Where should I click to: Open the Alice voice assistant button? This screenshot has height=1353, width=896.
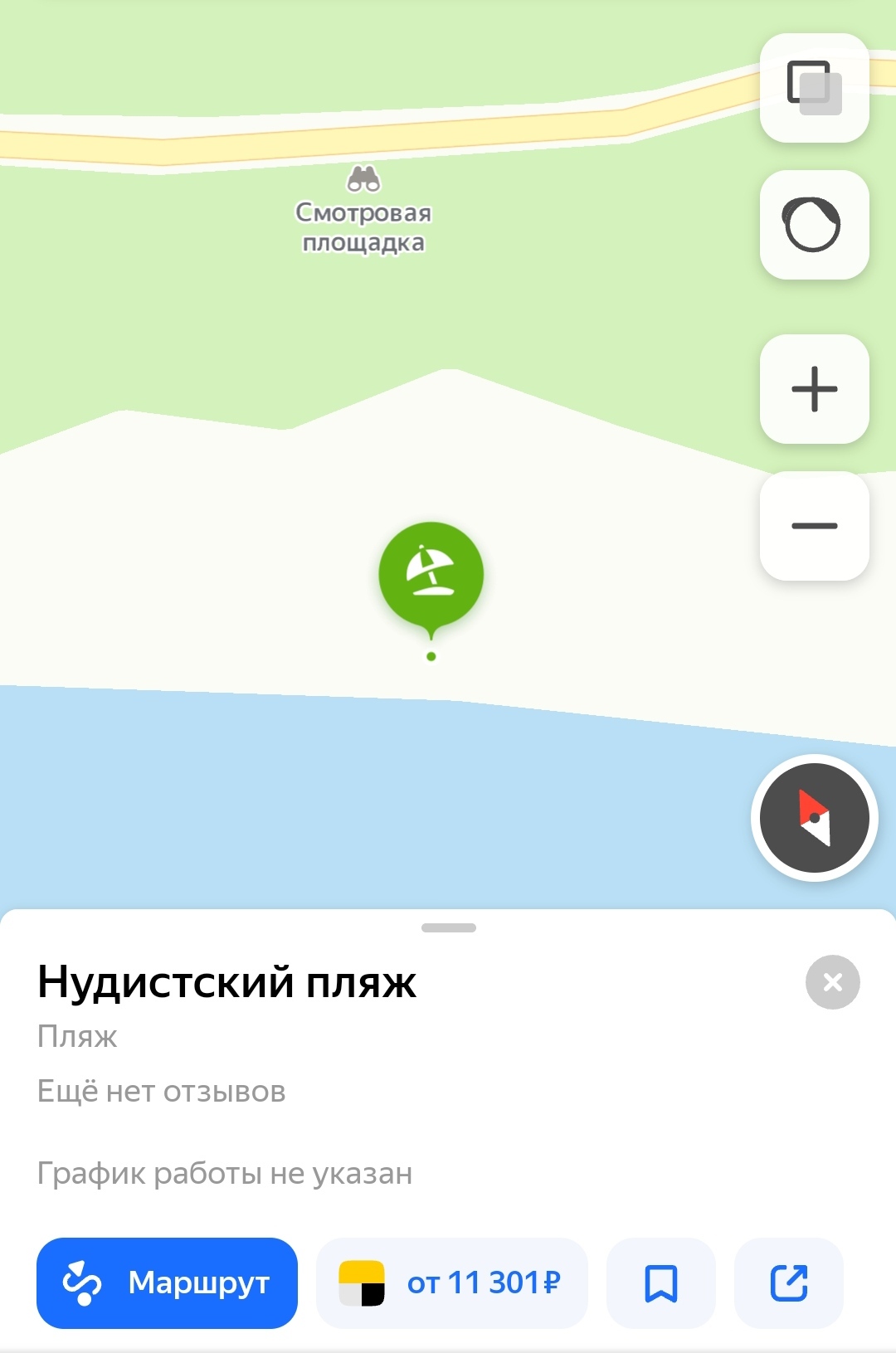click(814, 225)
